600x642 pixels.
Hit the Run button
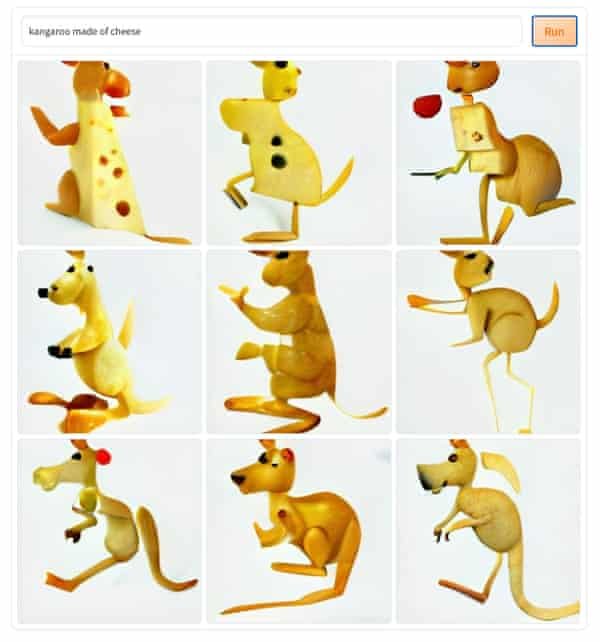[x=553, y=31]
